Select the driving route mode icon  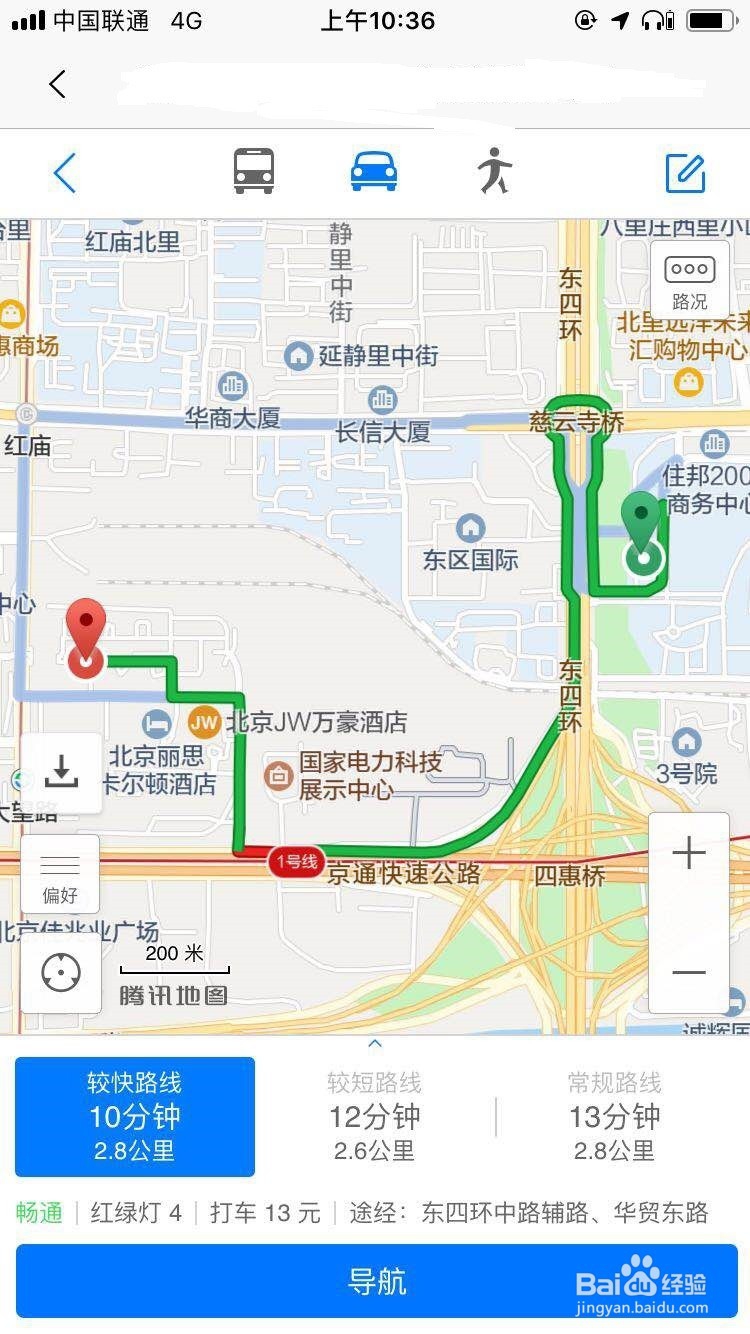[x=373, y=171]
